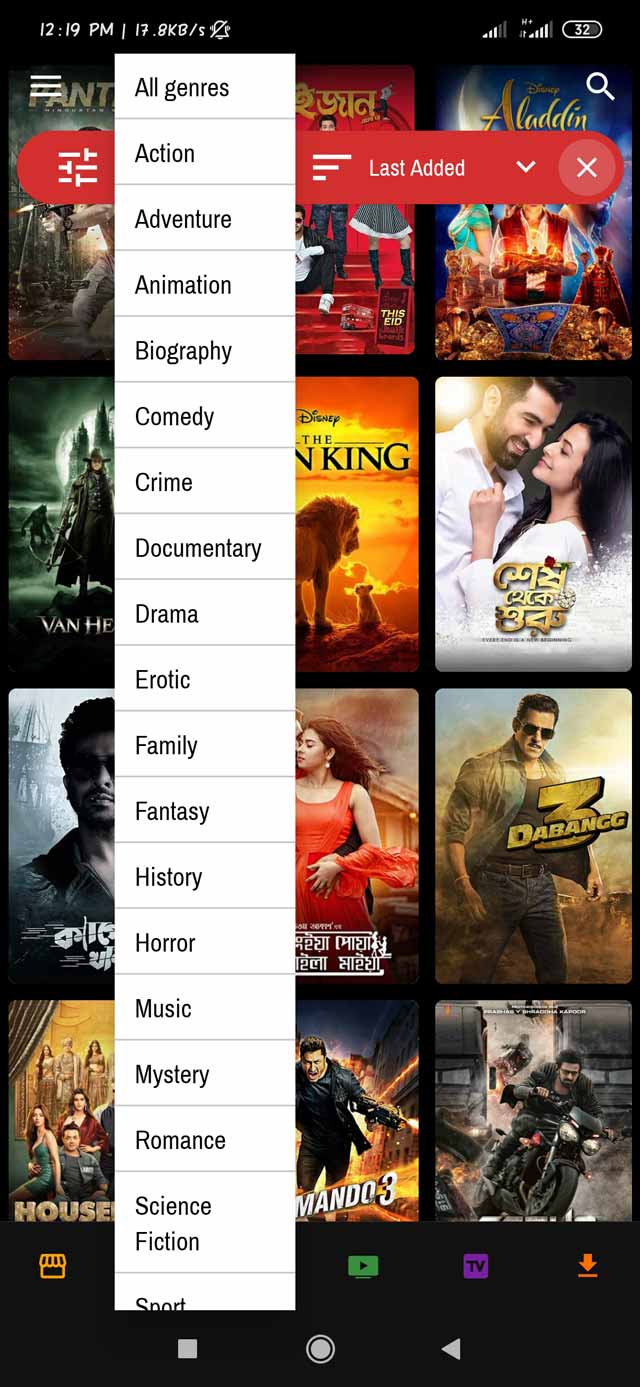Viewport: 640px width, 1387px height.
Task: Filter by the Drama genre
Action: coord(204,614)
